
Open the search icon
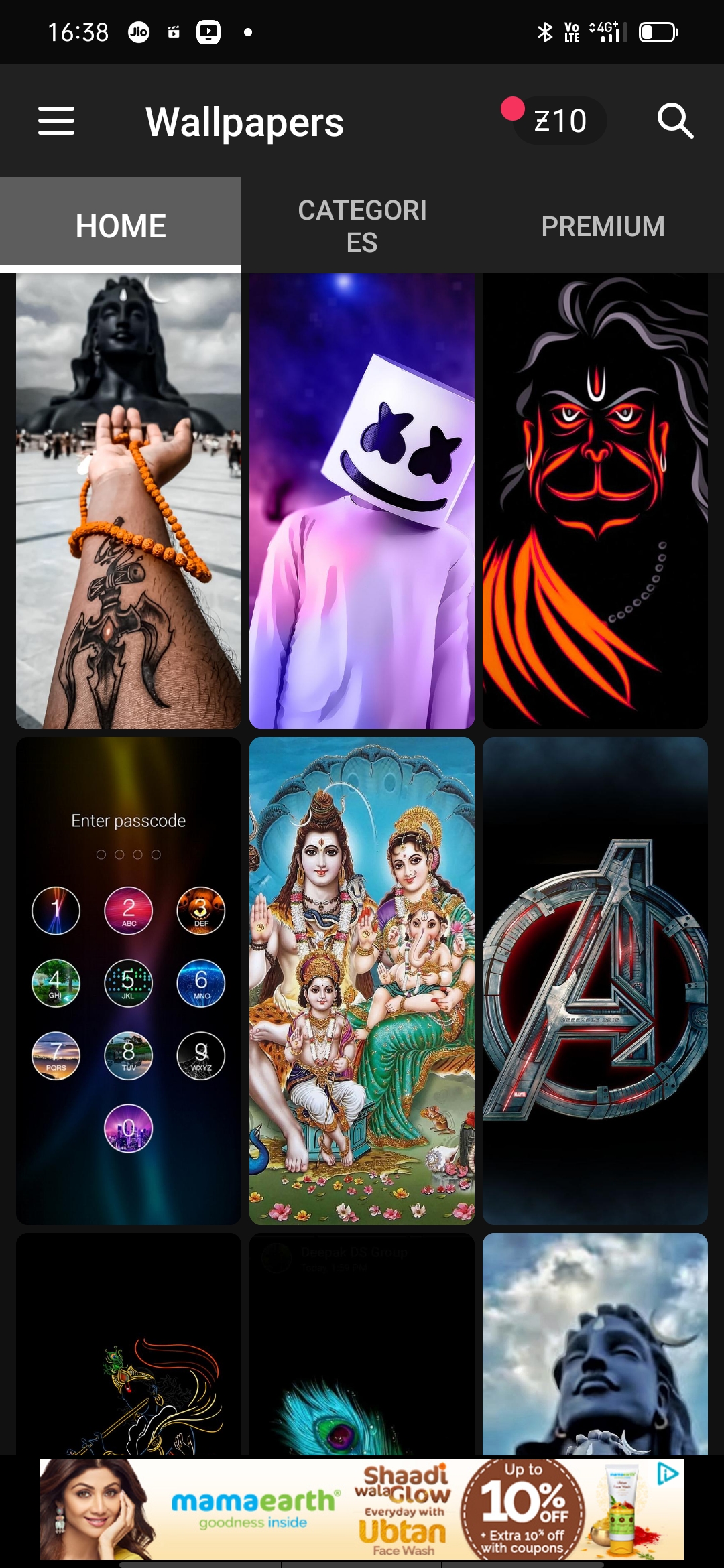point(674,121)
